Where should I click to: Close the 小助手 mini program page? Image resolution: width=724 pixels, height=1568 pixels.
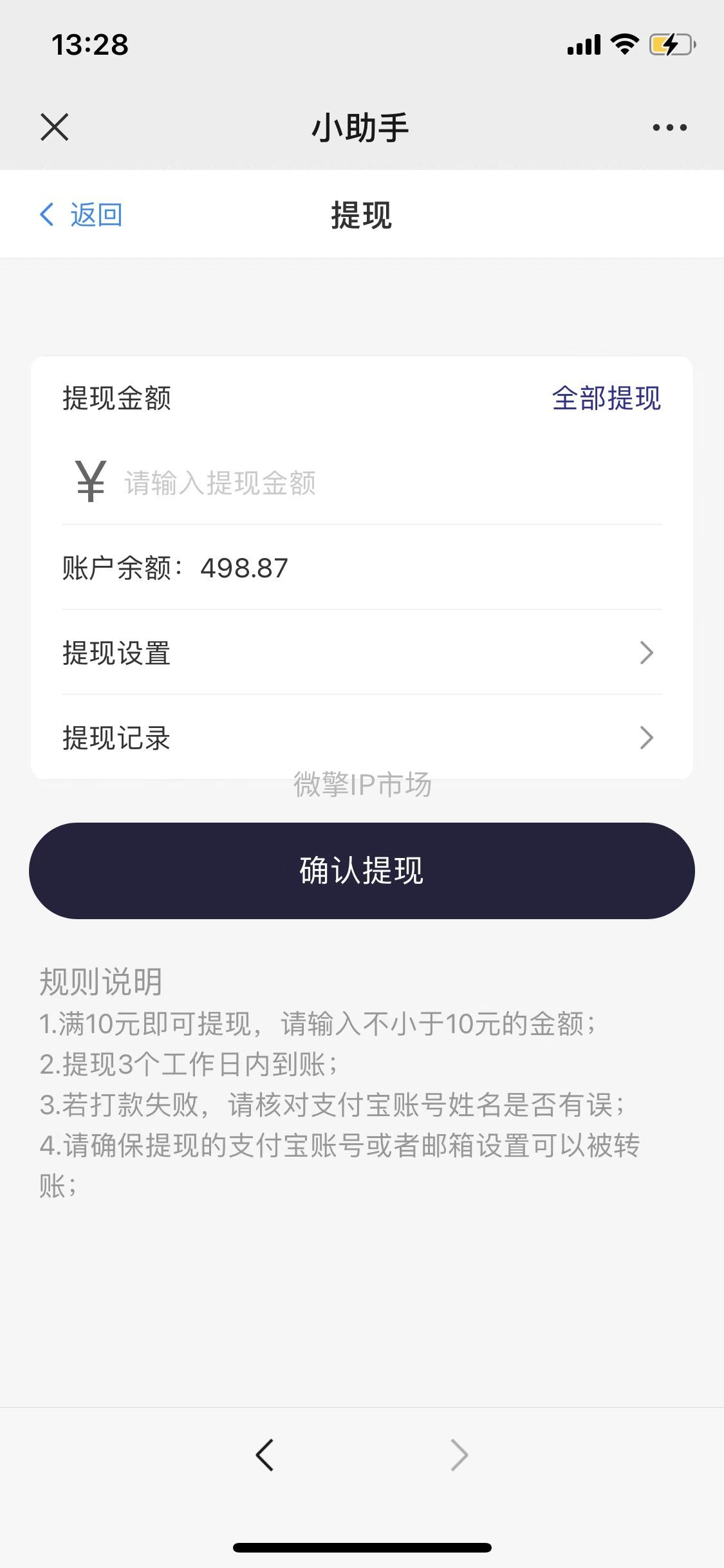coord(55,127)
